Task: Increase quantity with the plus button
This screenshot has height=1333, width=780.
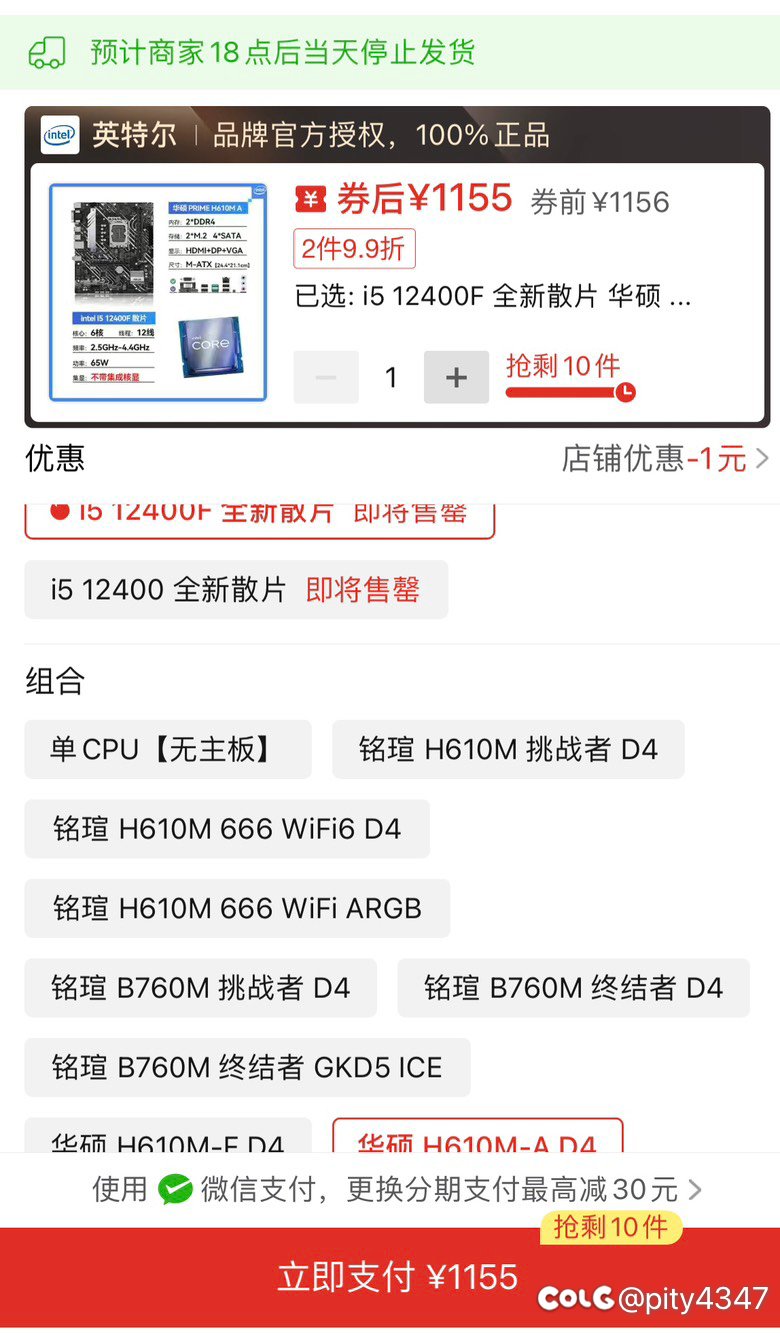Action: pos(456,377)
